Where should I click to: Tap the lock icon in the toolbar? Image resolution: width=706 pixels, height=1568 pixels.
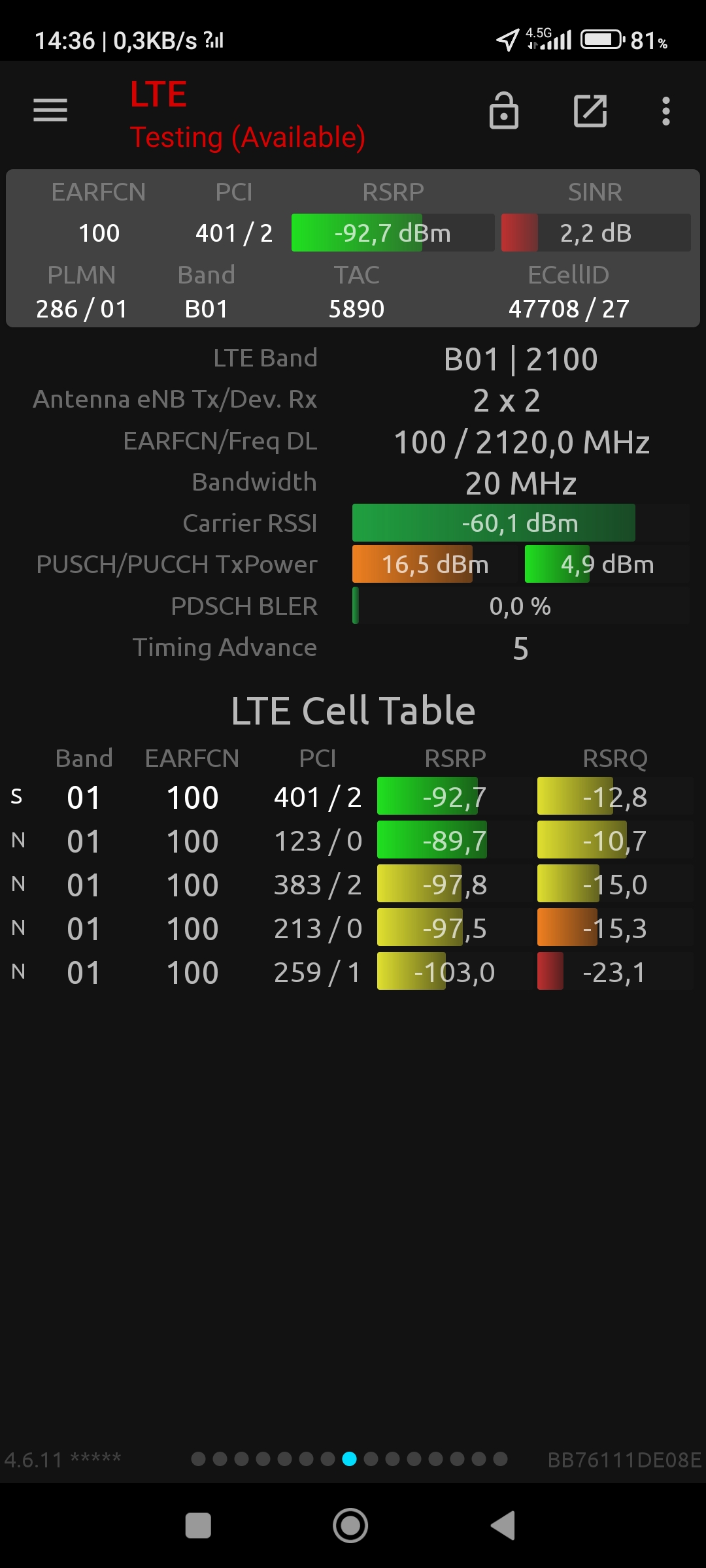point(504,110)
